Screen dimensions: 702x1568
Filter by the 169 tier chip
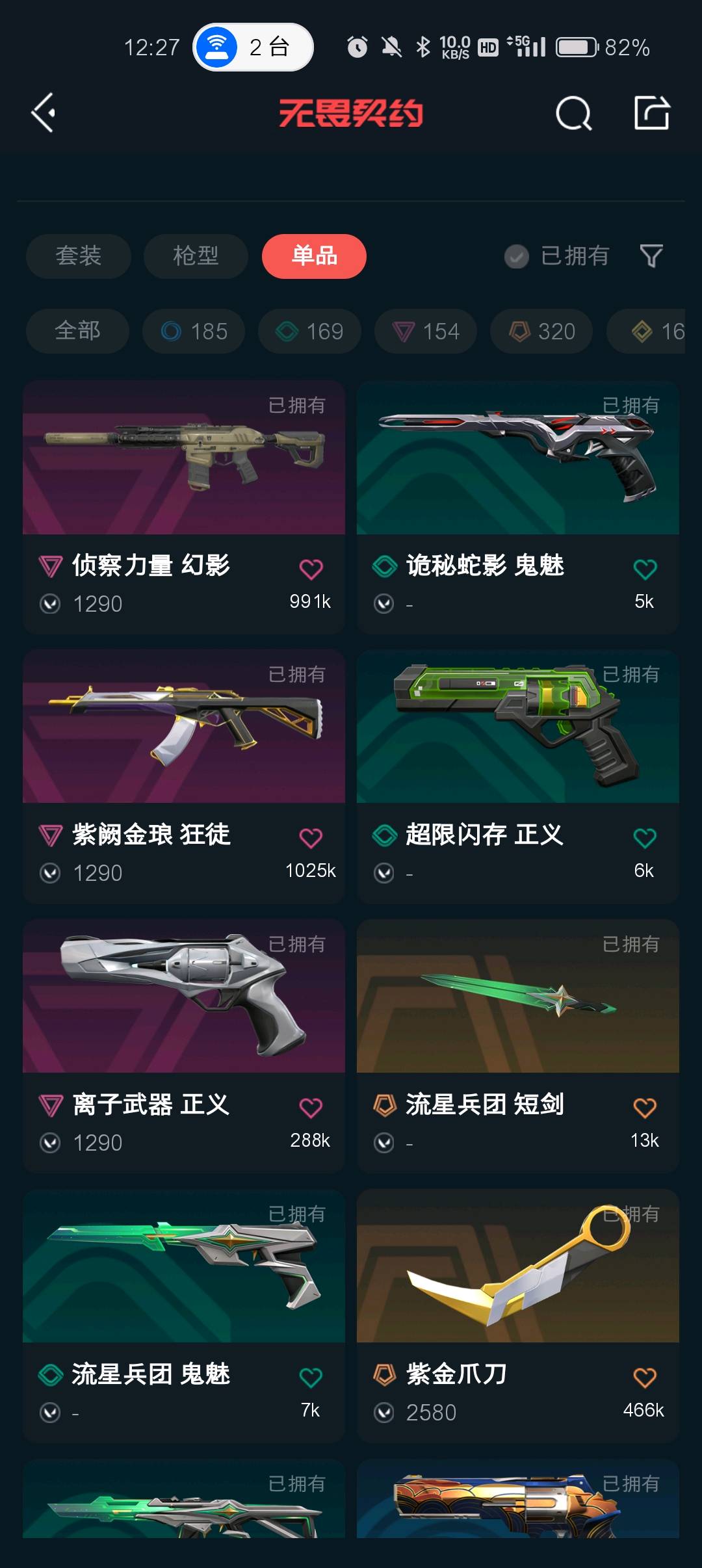click(309, 331)
